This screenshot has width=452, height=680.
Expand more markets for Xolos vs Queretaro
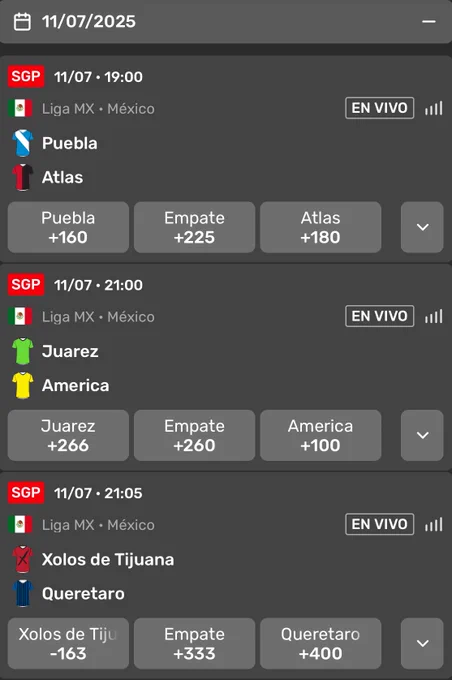coord(422,644)
